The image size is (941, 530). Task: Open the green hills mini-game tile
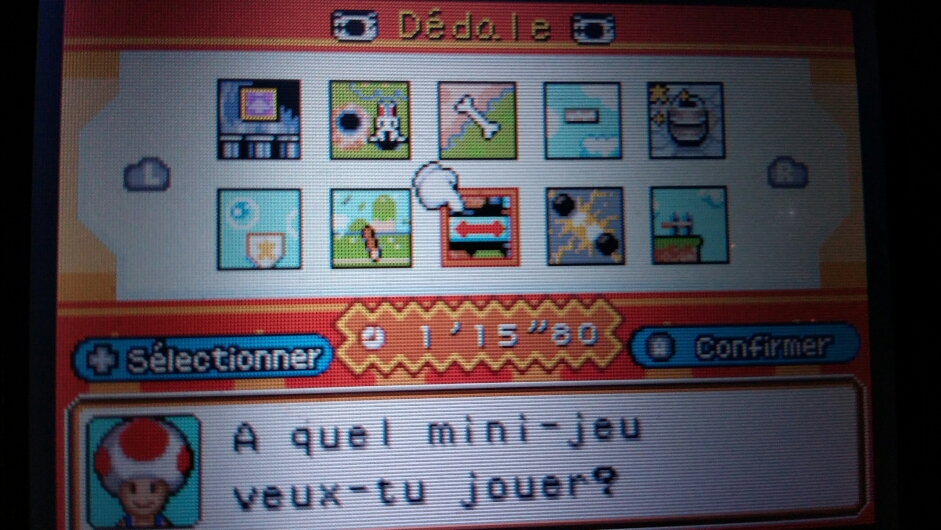371,228
